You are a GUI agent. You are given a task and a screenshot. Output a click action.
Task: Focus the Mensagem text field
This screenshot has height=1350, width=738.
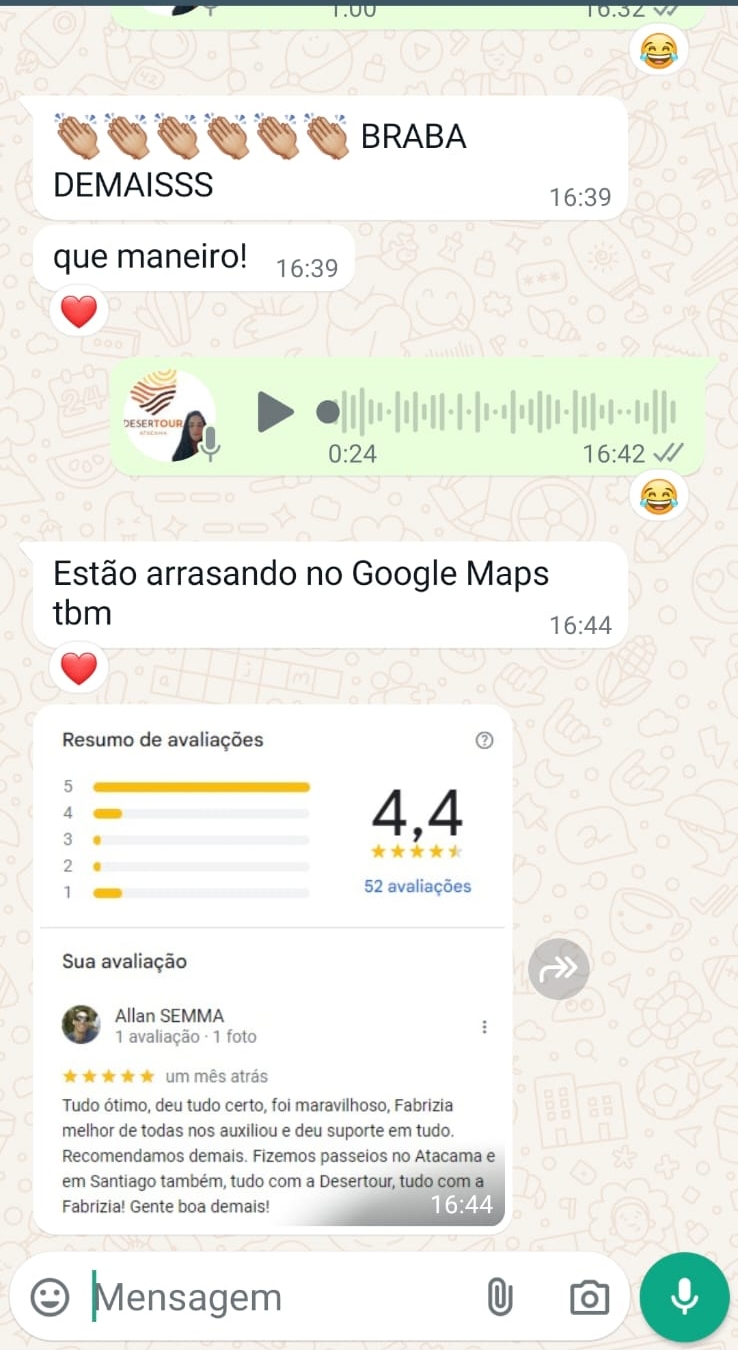[280, 1297]
